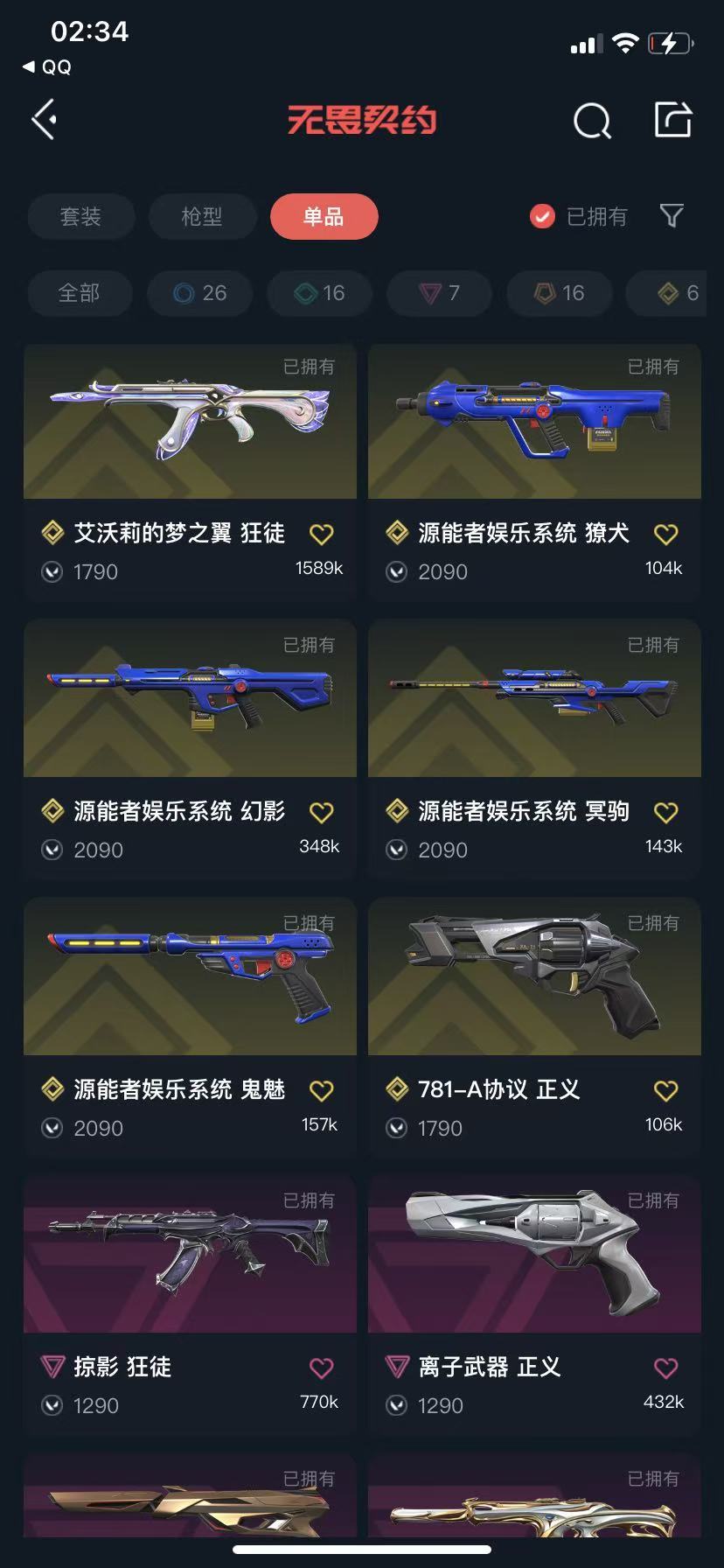Select the 全部 filter chip

pos(79,293)
